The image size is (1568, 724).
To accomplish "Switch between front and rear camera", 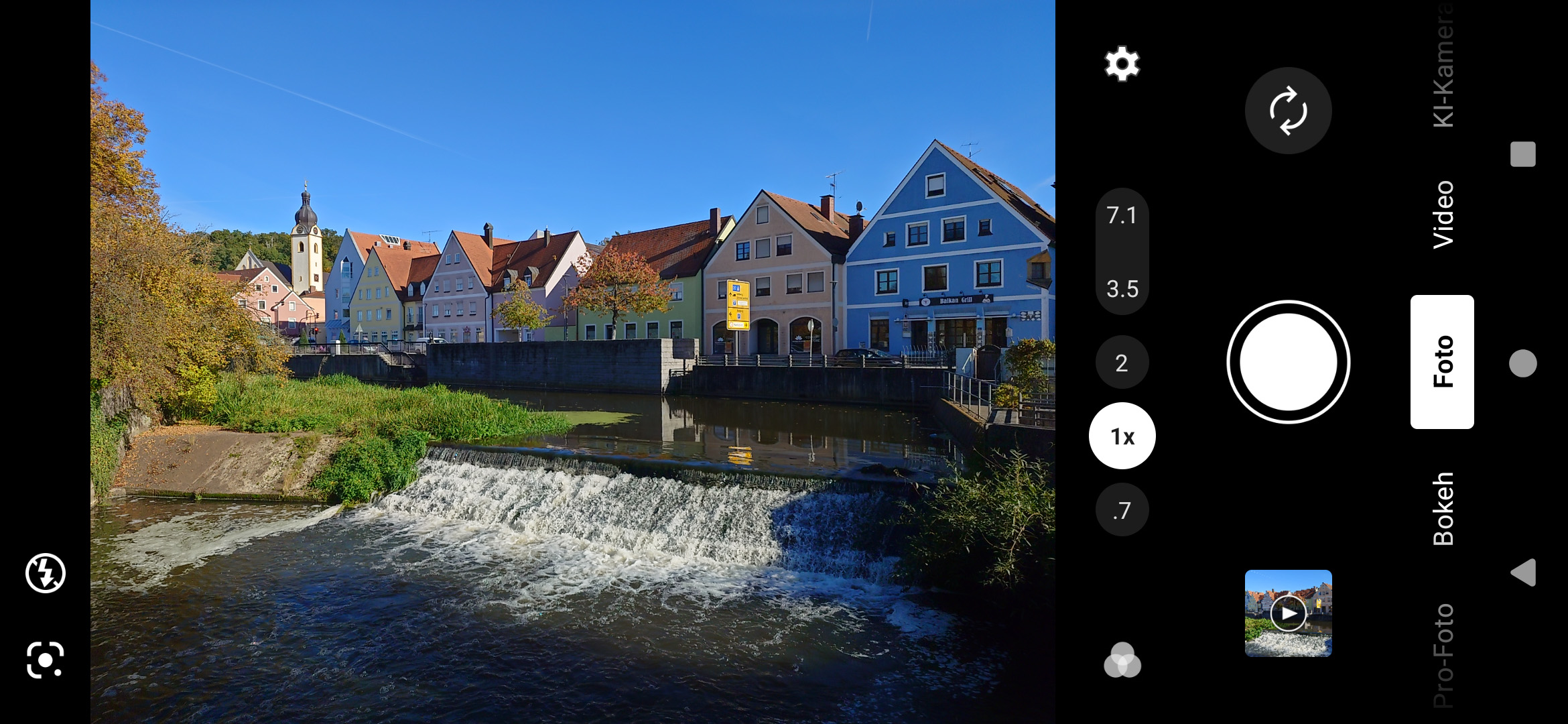I will tap(1288, 111).
